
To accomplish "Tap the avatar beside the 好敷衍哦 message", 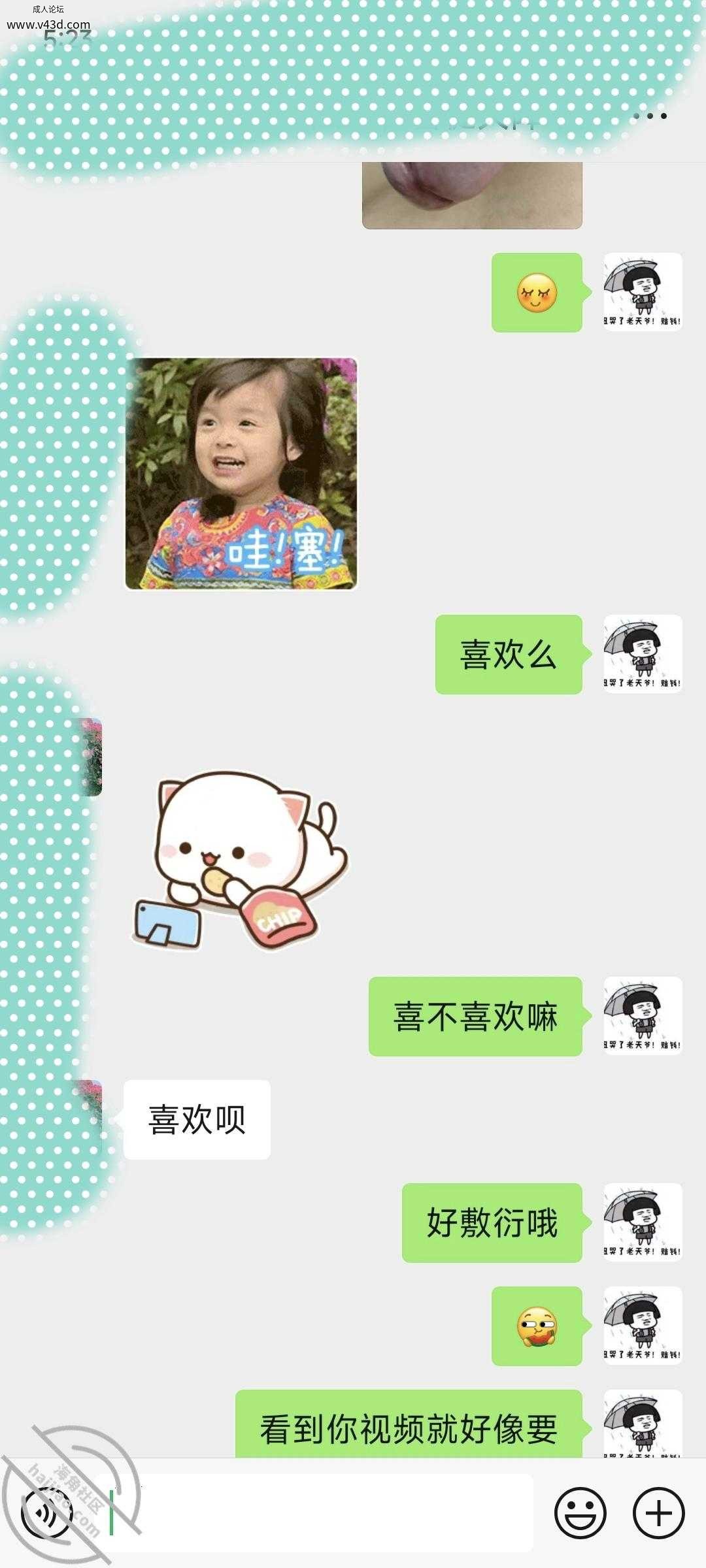I will pyautogui.click(x=643, y=1222).
